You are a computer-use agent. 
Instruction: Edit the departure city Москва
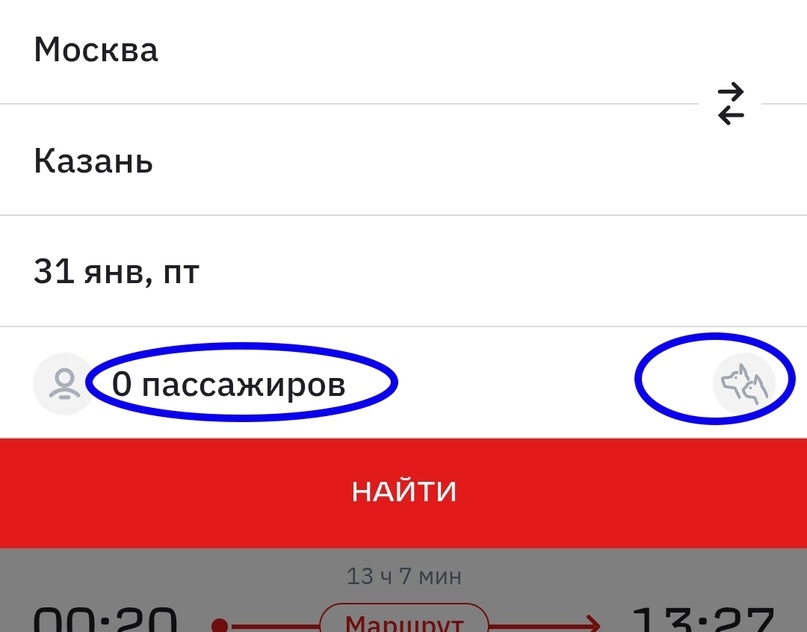[x=96, y=50]
